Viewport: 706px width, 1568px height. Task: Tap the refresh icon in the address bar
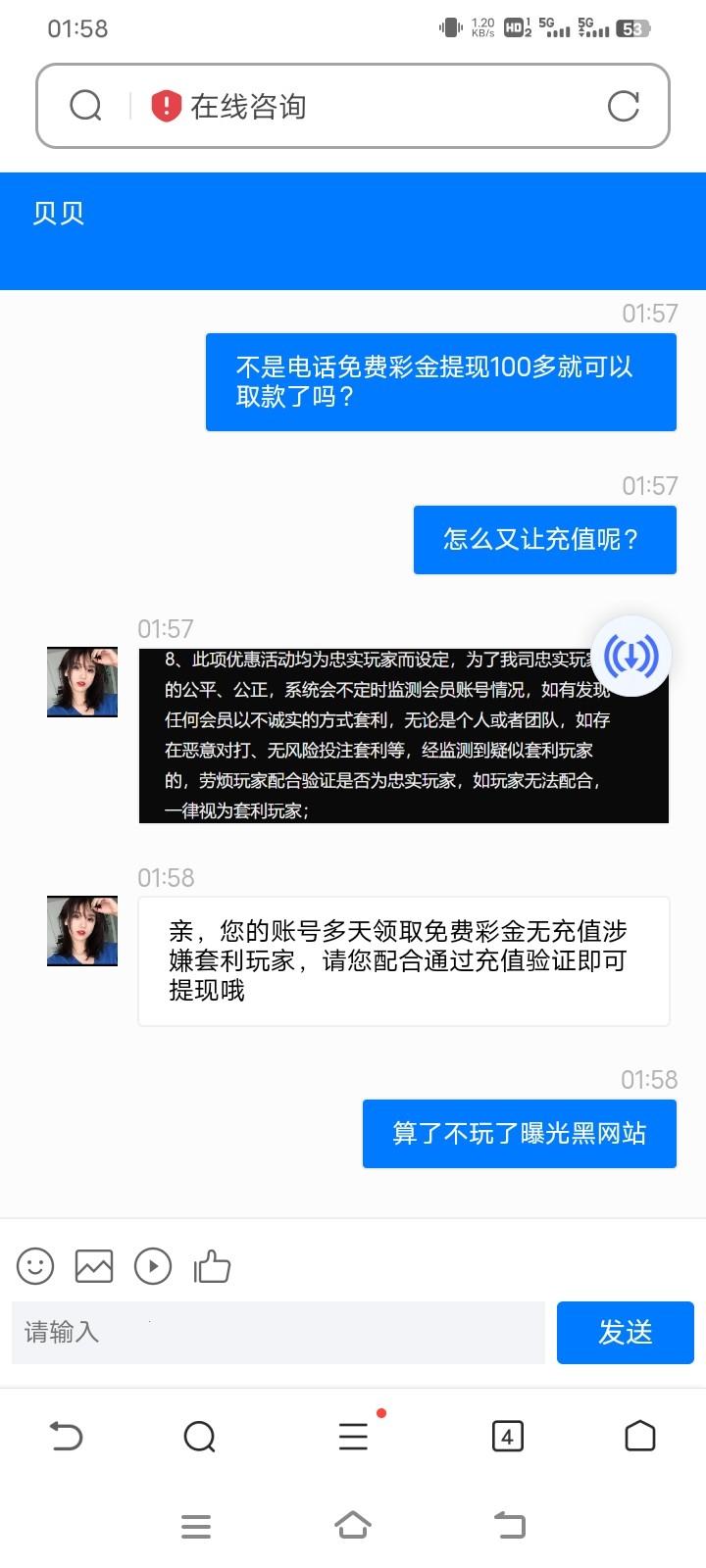(625, 106)
